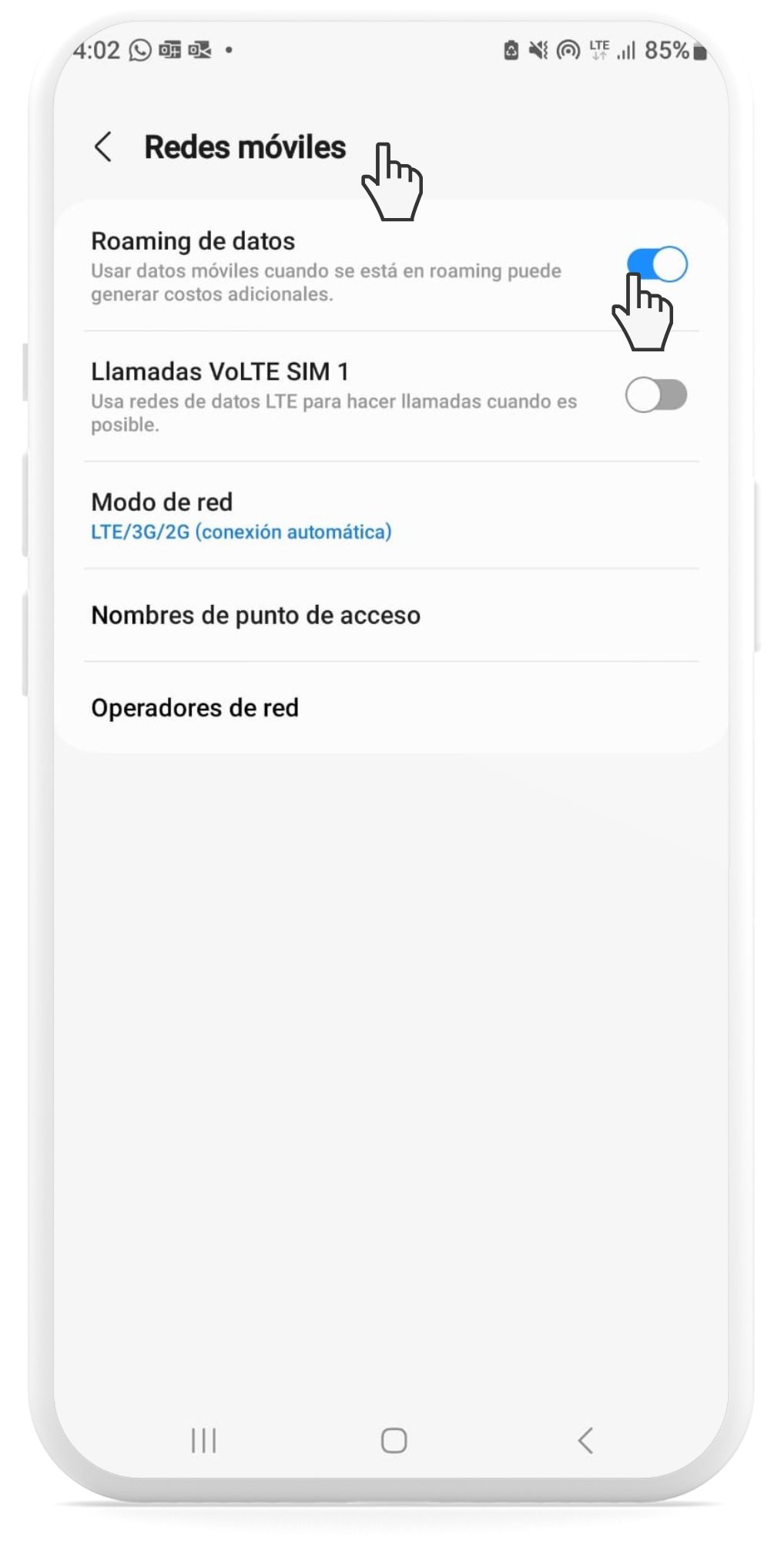Image resolution: width=784 pixels, height=1541 pixels.
Task: Go back from Redes móviles
Action: (103, 147)
